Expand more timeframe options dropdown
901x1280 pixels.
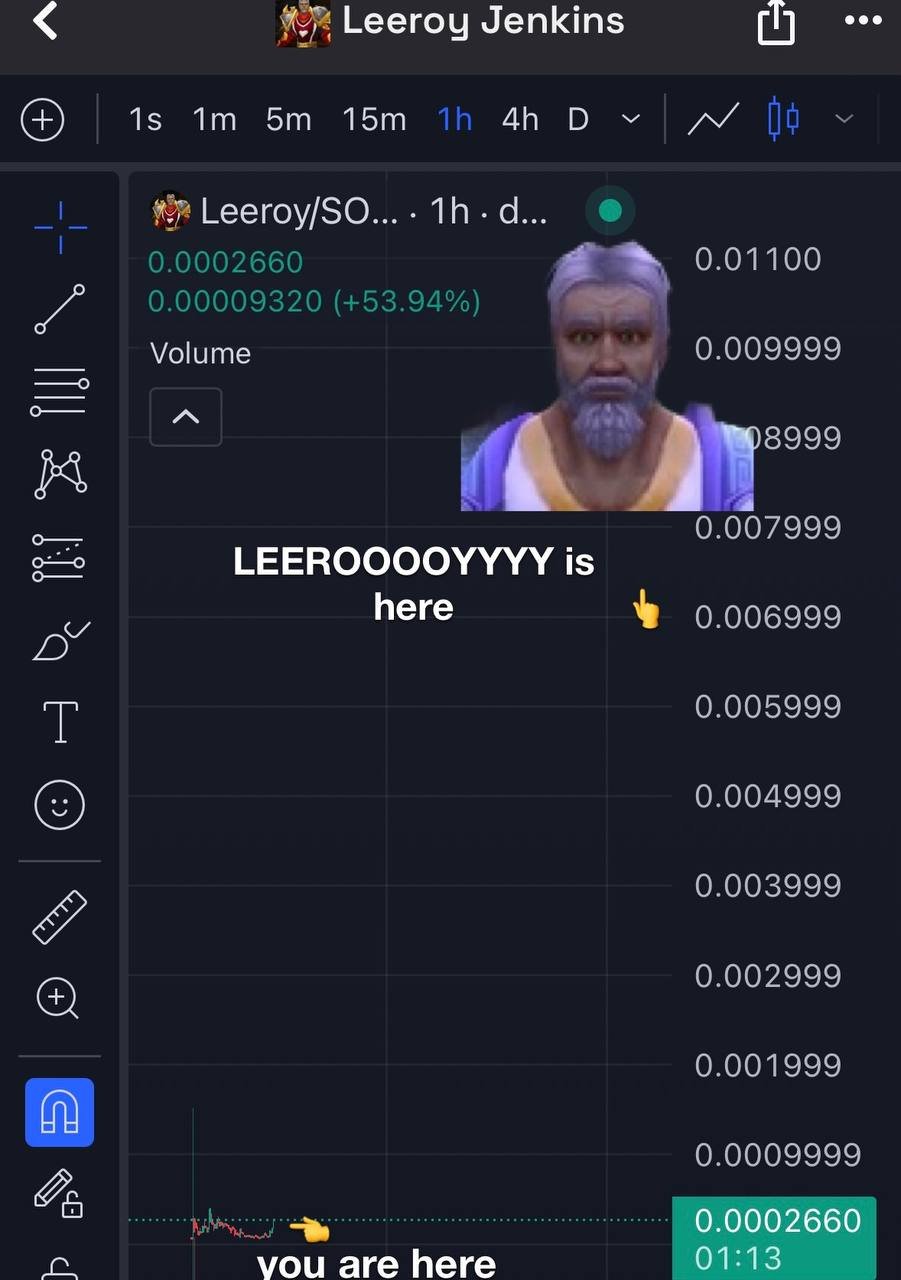[x=630, y=120]
